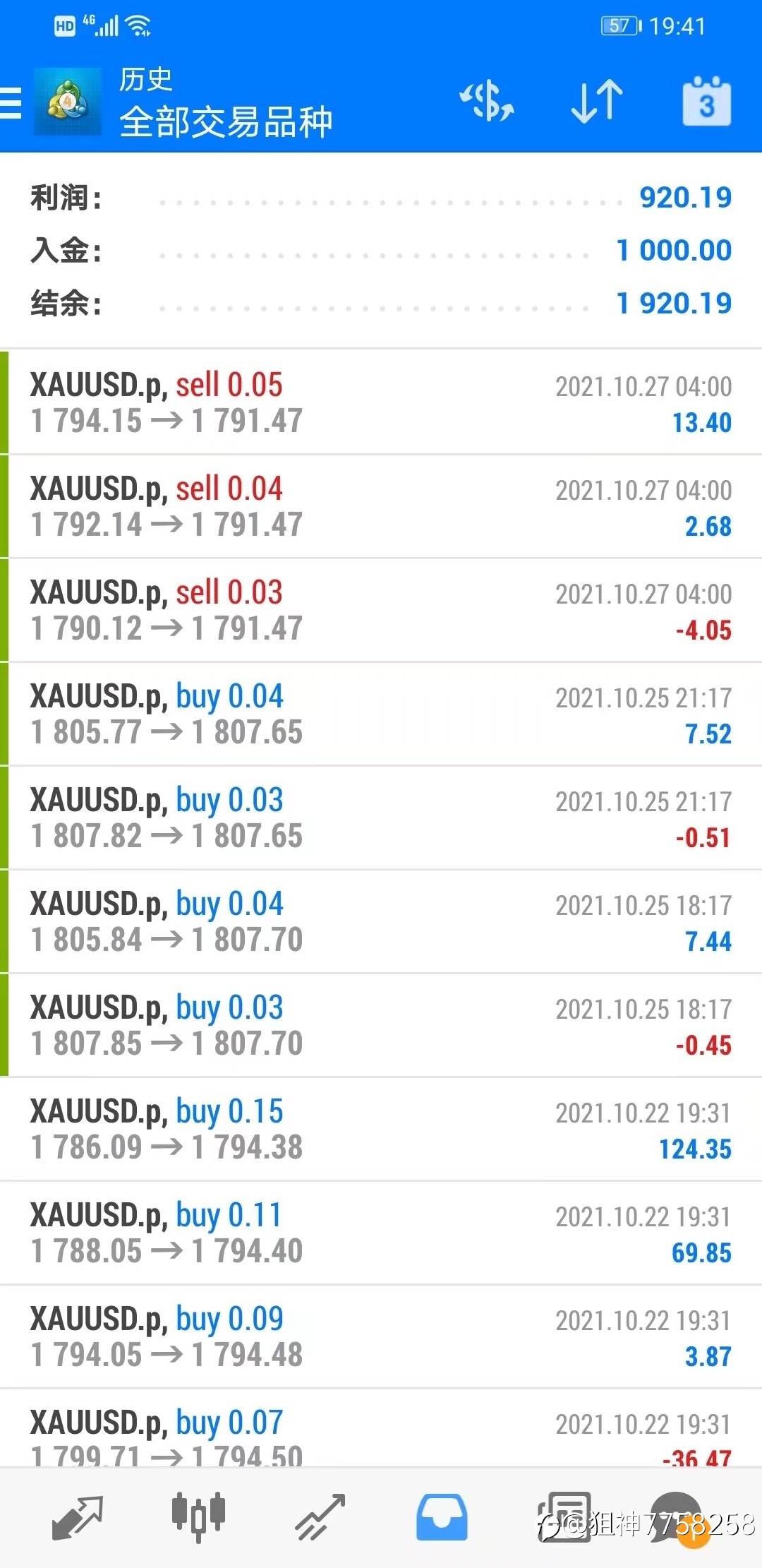Open the News tab

pos(563,1516)
